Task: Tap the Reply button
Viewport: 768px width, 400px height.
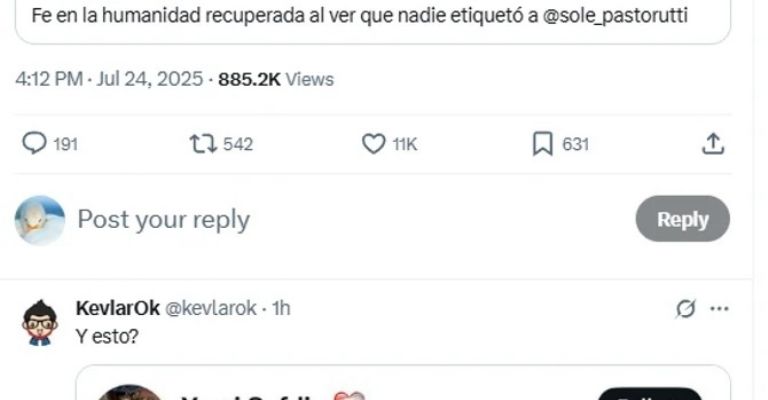Action: (x=682, y=219)
